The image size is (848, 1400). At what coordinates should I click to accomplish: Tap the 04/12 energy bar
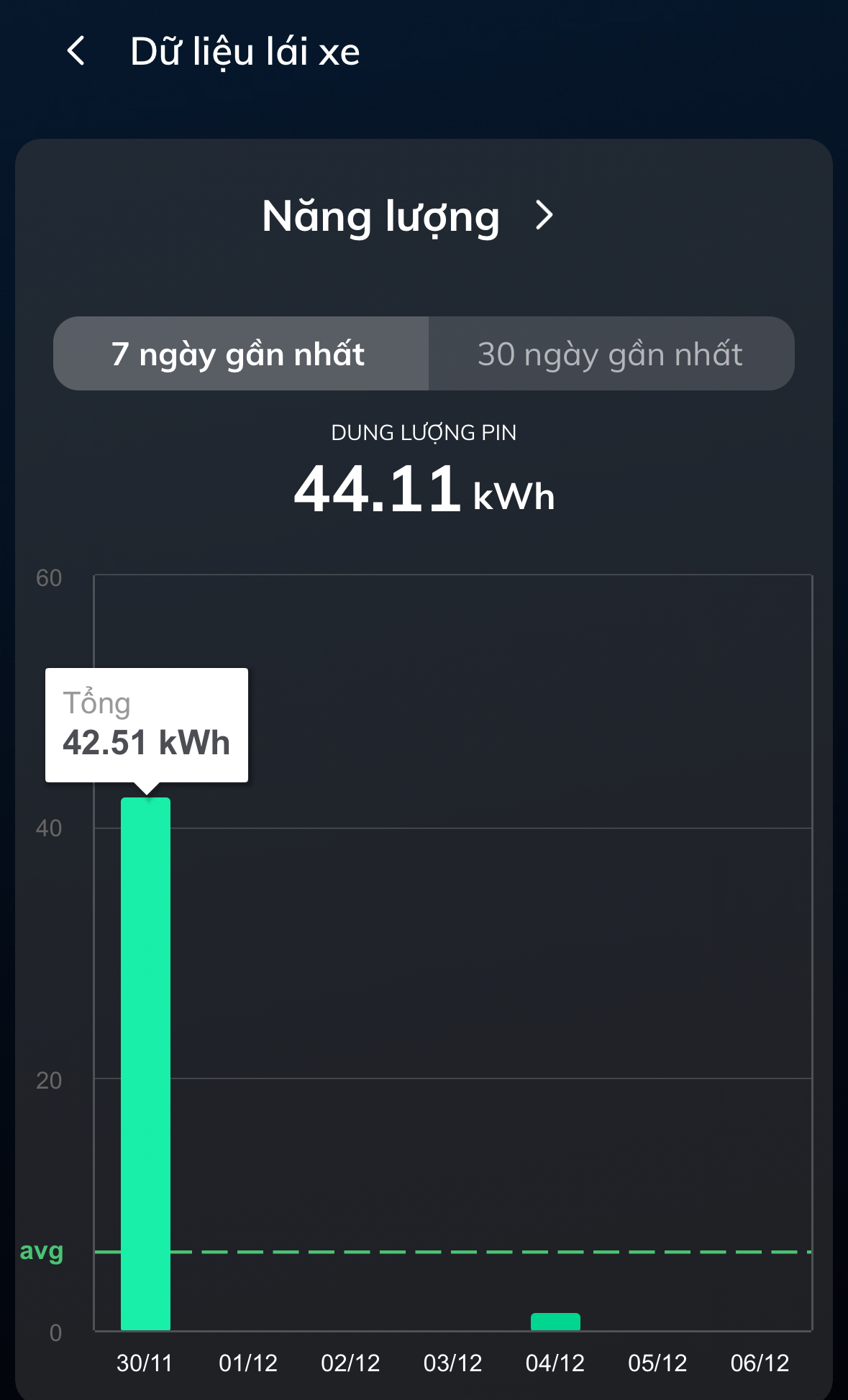point(555,1322)
